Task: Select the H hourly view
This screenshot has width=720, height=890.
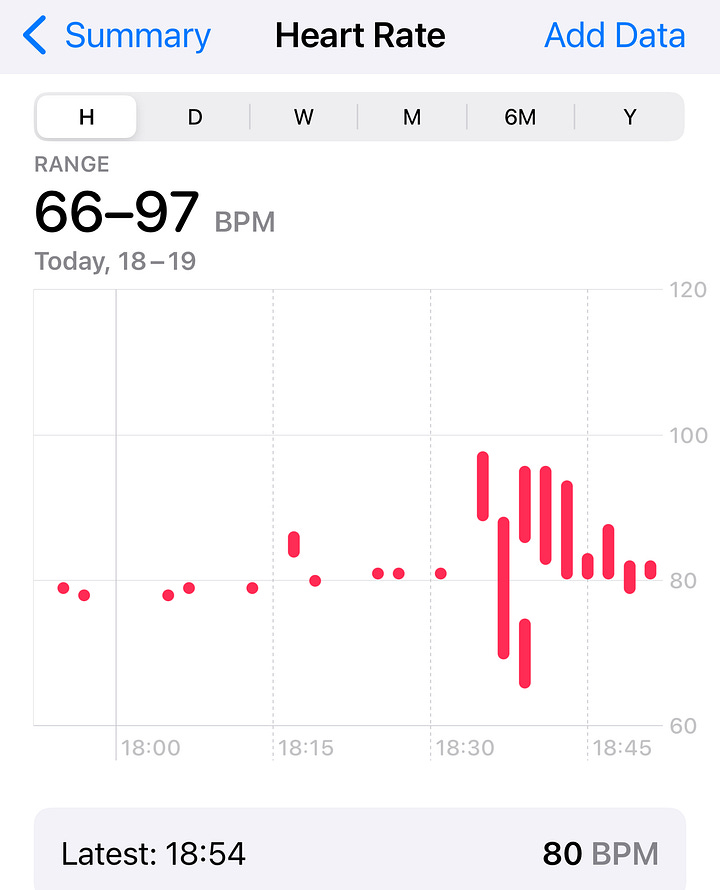Action: pos(87,117)
